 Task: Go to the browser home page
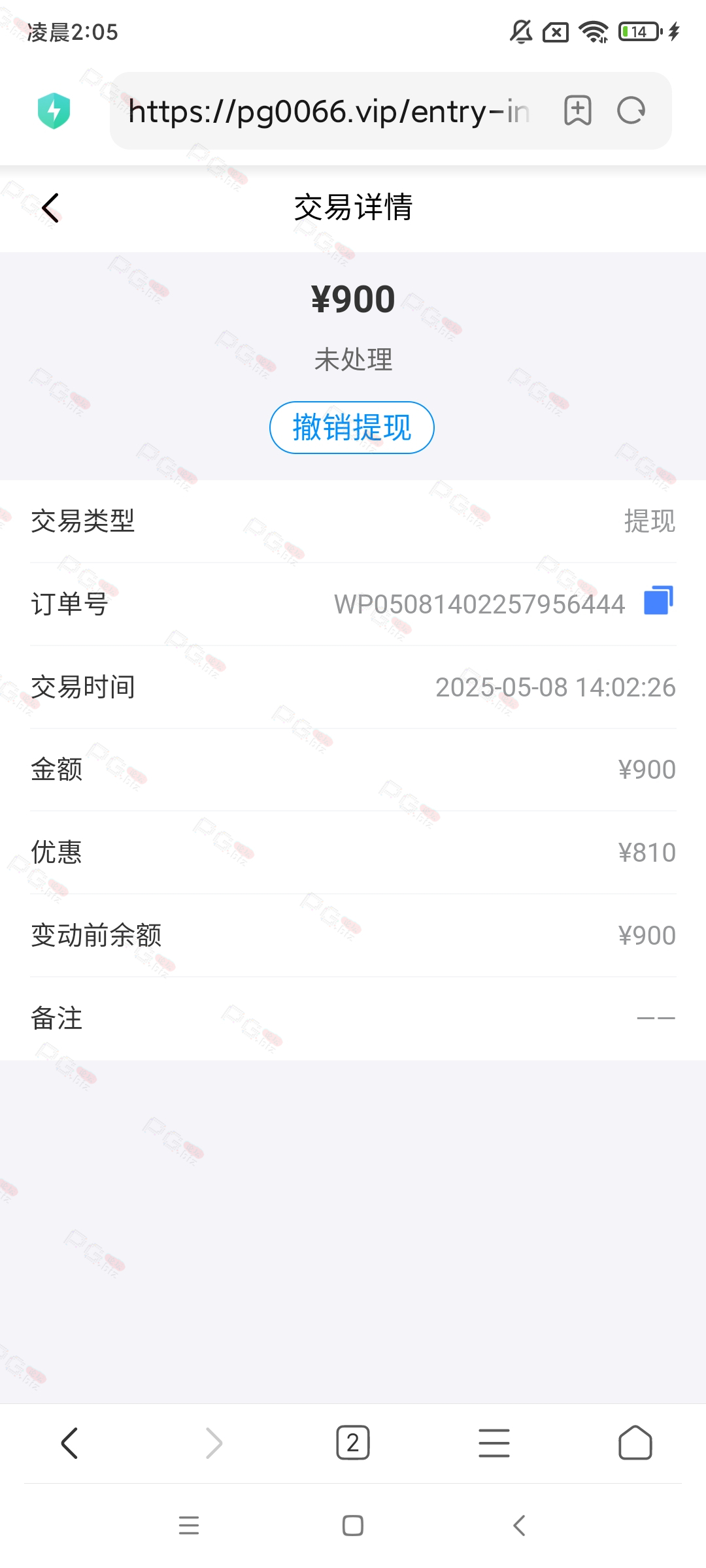click(x=635, y=1443)
